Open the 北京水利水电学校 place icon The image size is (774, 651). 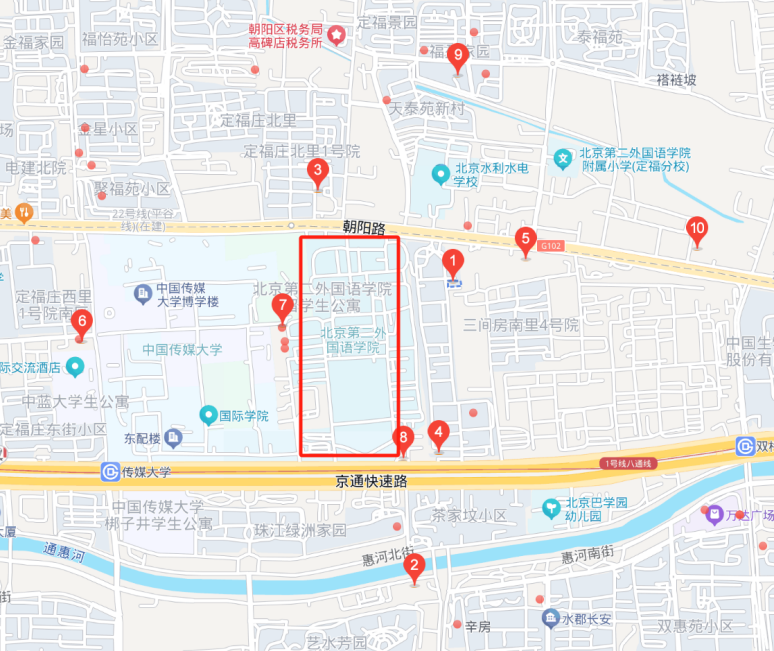[440, 175]
